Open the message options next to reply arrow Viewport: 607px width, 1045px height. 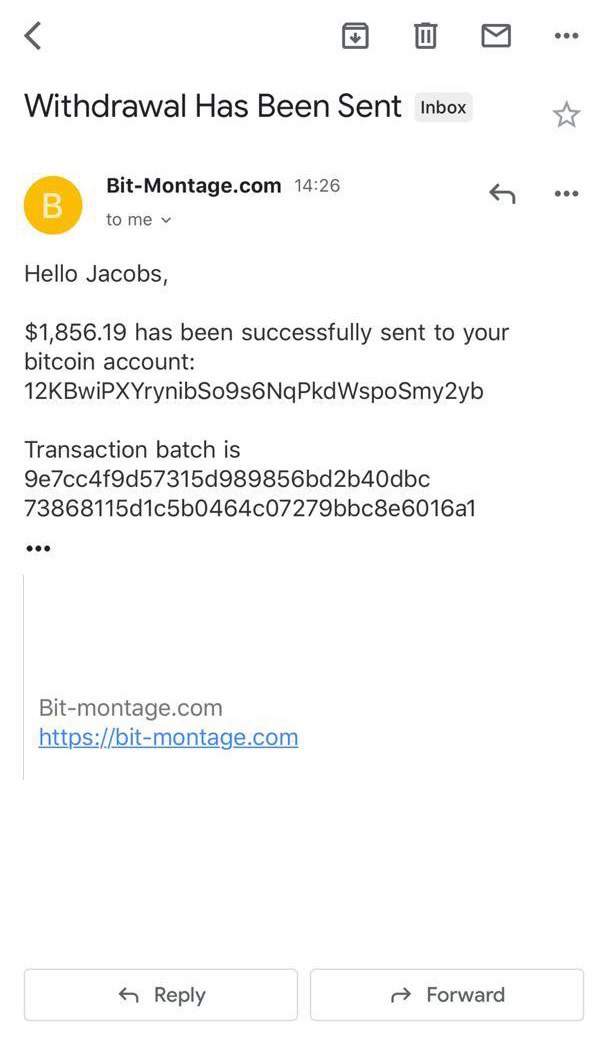(x=566, y=194)
